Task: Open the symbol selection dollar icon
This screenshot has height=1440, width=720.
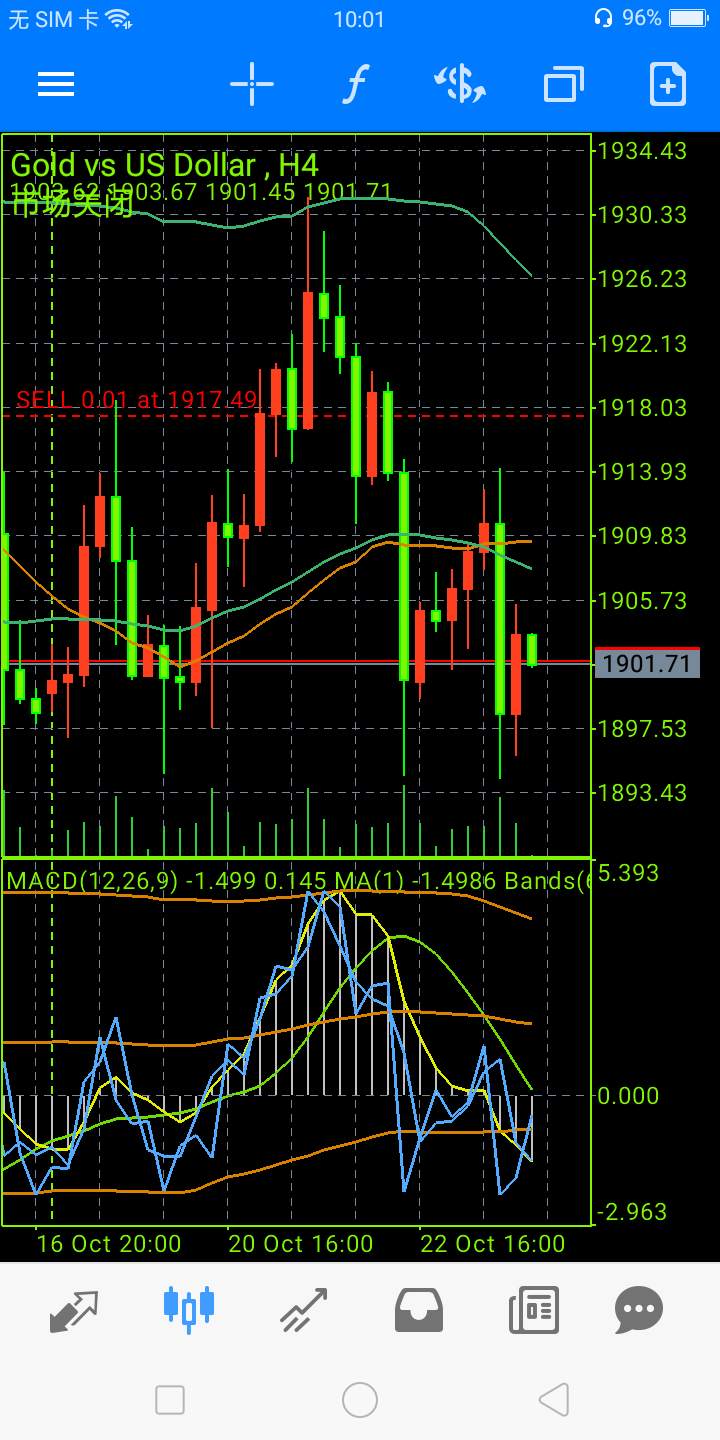Action: point(459,85)
